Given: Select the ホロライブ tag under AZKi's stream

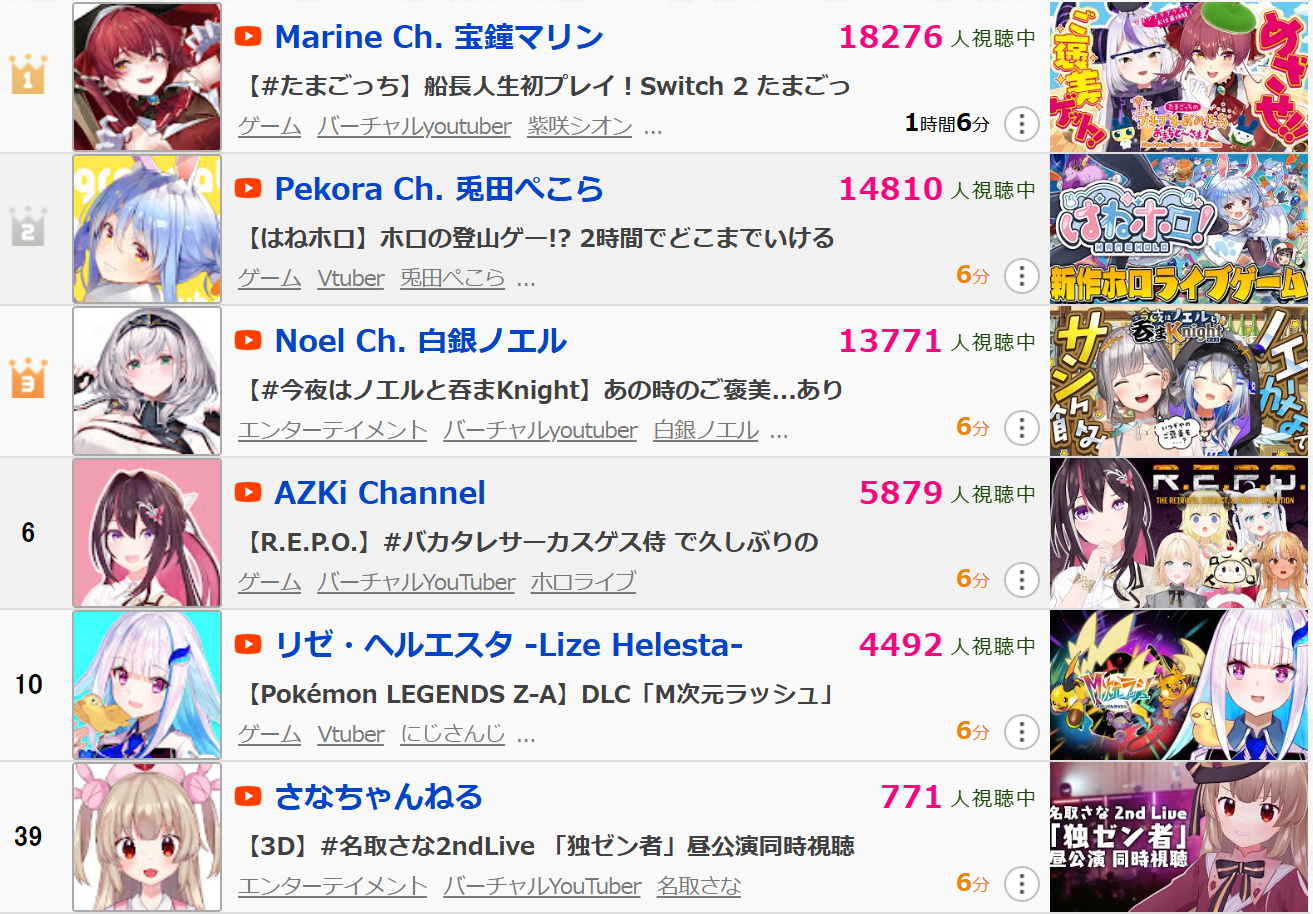Looking at the screenshot, I should 582,583.
